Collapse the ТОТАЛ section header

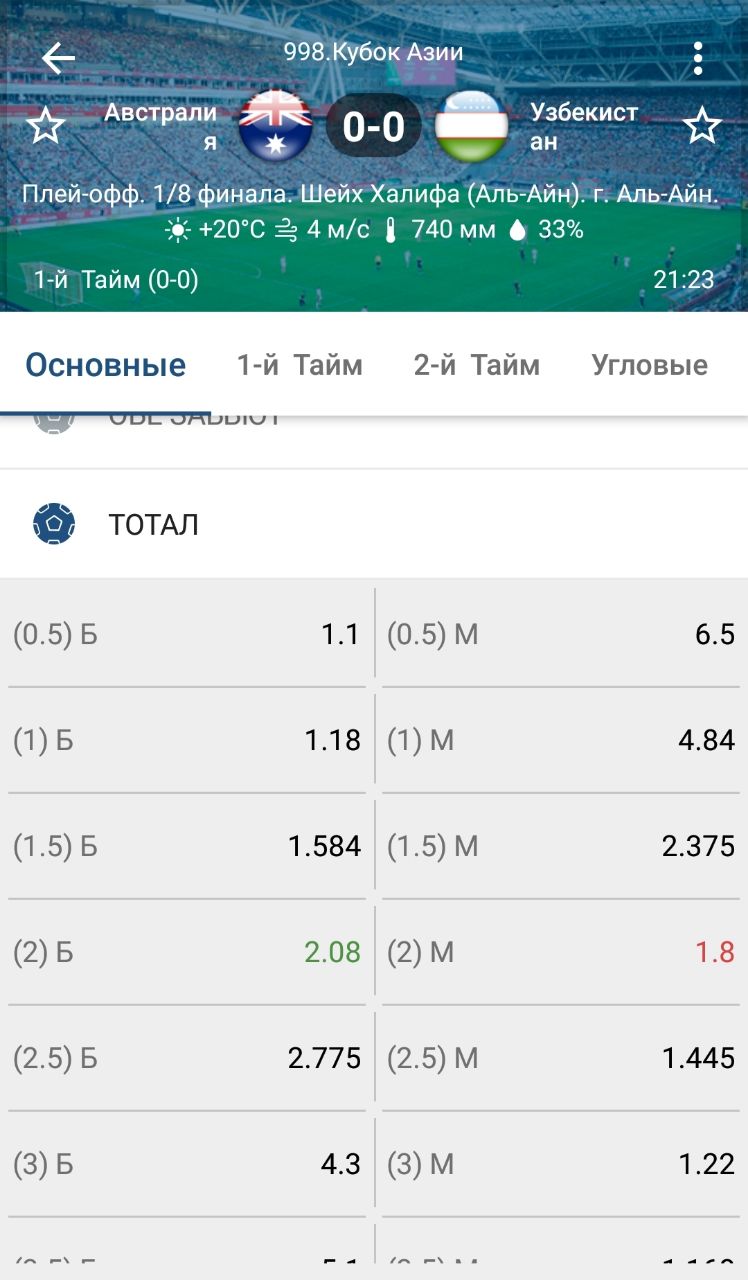374,524
